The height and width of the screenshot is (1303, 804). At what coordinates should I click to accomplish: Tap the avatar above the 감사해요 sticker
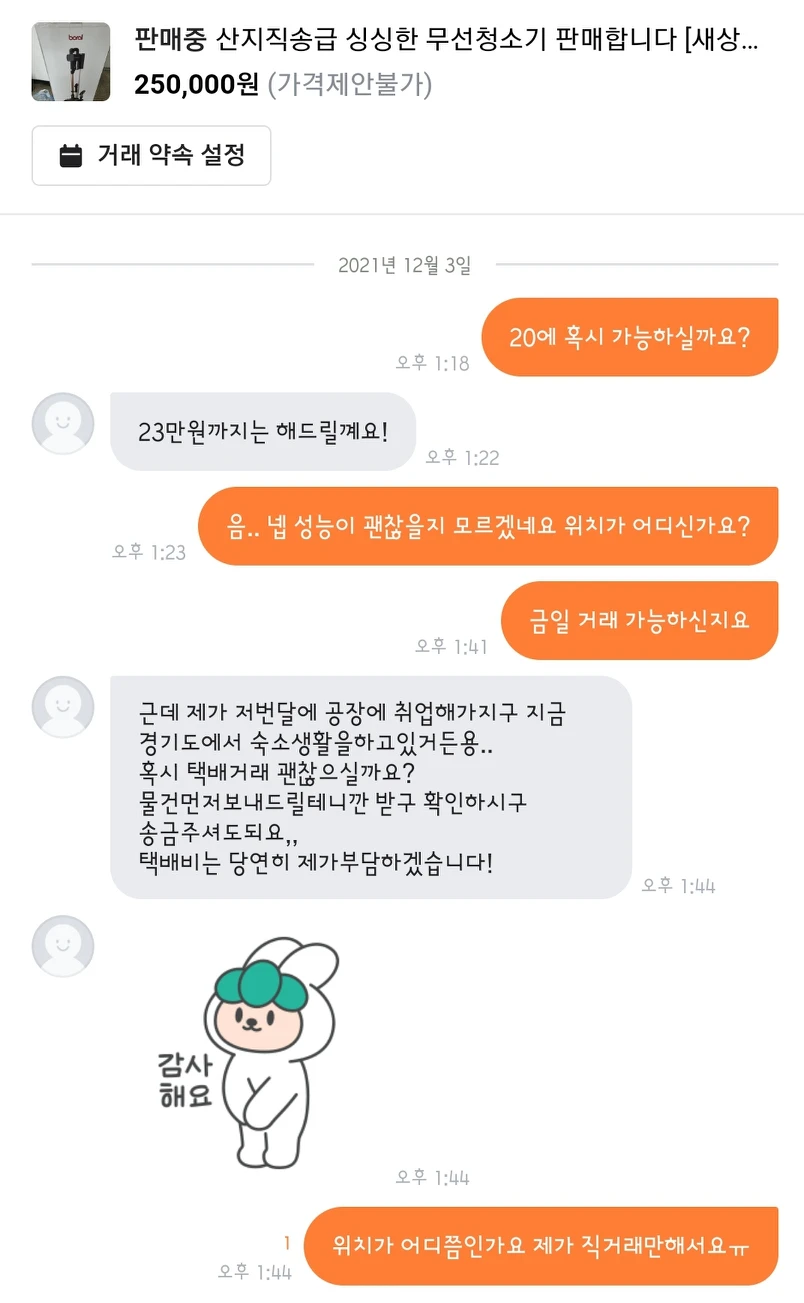coord(63,946)
